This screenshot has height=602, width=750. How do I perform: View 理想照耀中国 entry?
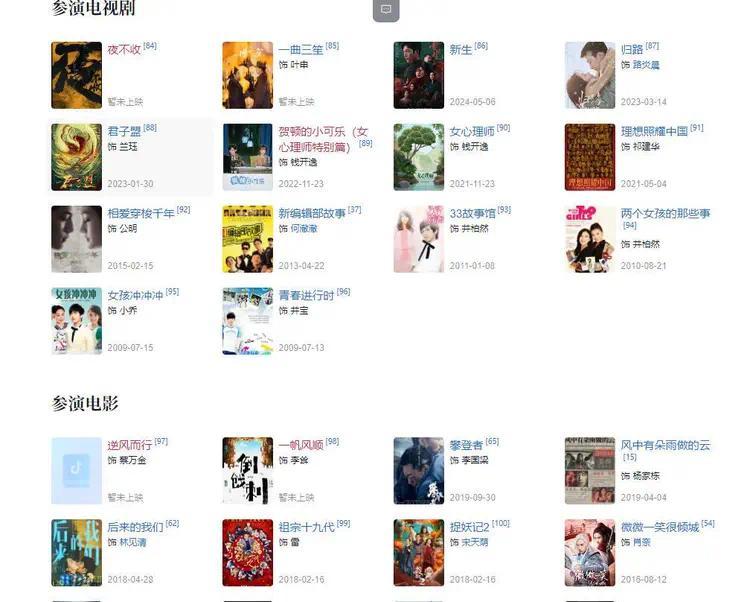(654, 132)
